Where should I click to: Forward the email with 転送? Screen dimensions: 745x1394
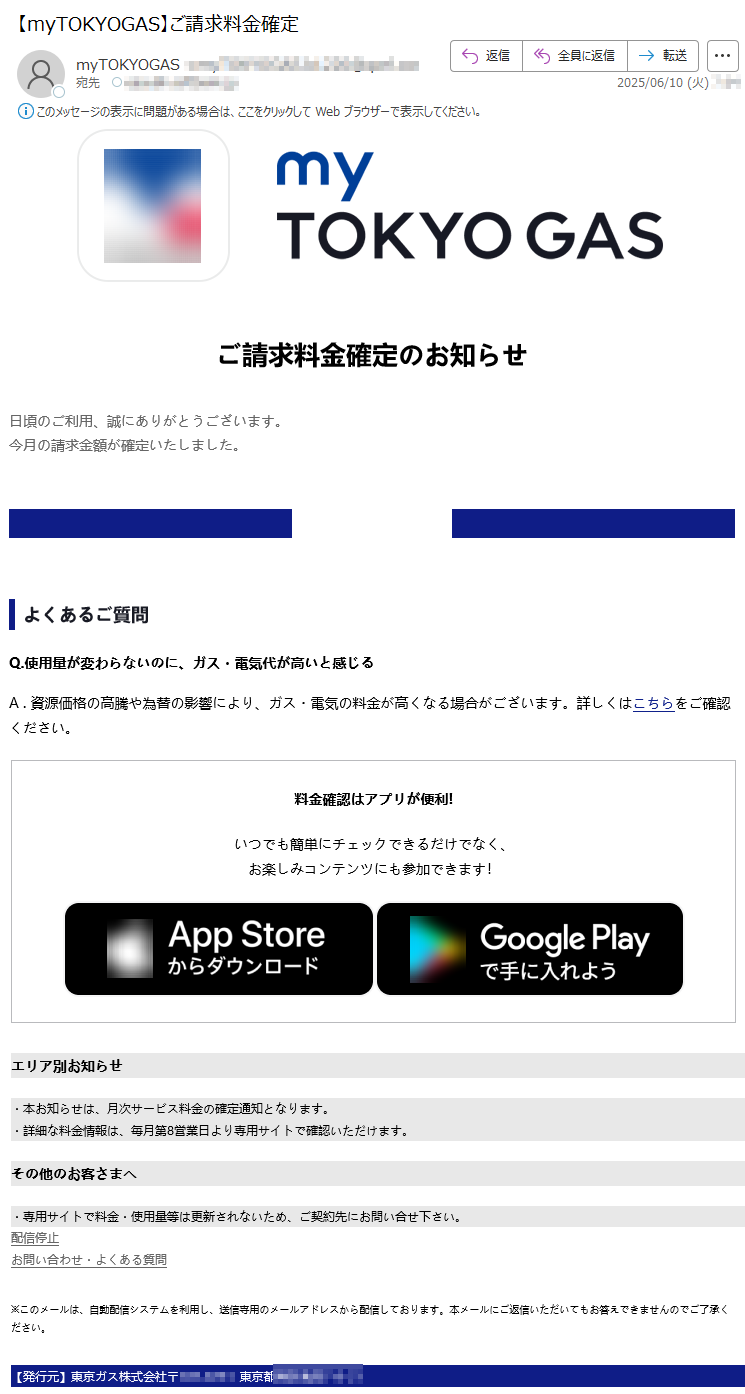pos(663,56)
